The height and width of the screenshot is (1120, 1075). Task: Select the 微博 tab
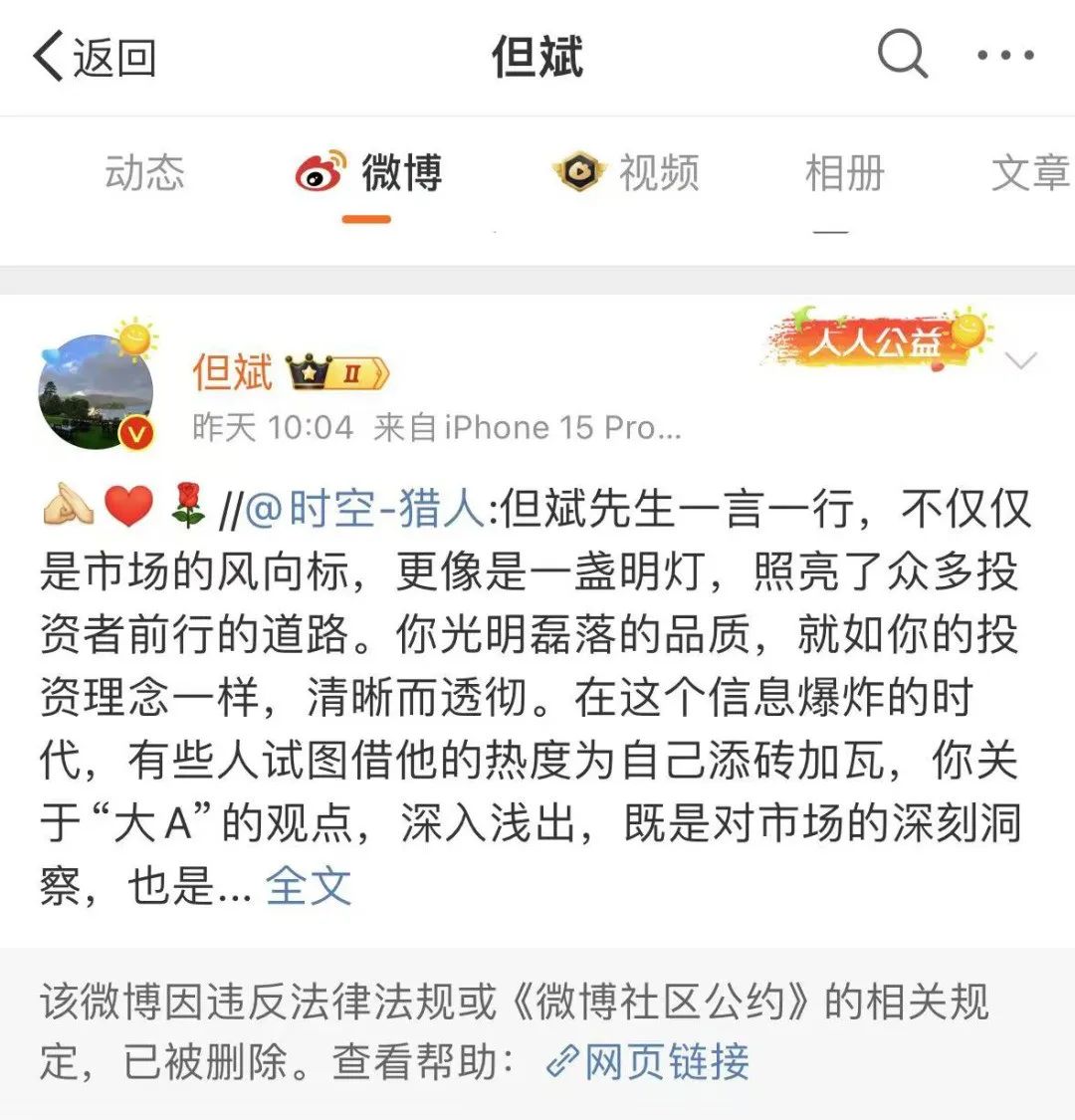[x=369, y=173]
